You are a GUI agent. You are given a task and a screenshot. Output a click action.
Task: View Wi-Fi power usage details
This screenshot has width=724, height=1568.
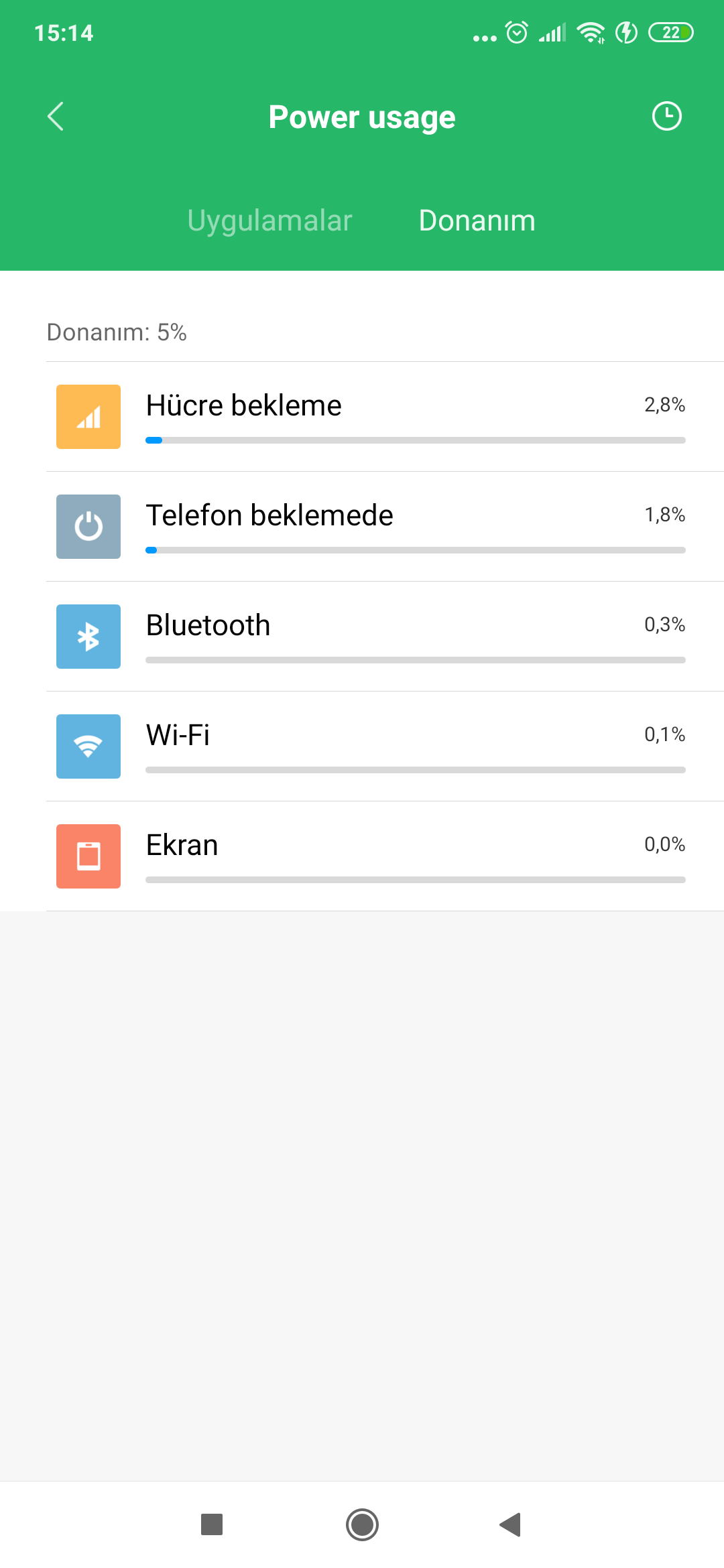(385, 746)
